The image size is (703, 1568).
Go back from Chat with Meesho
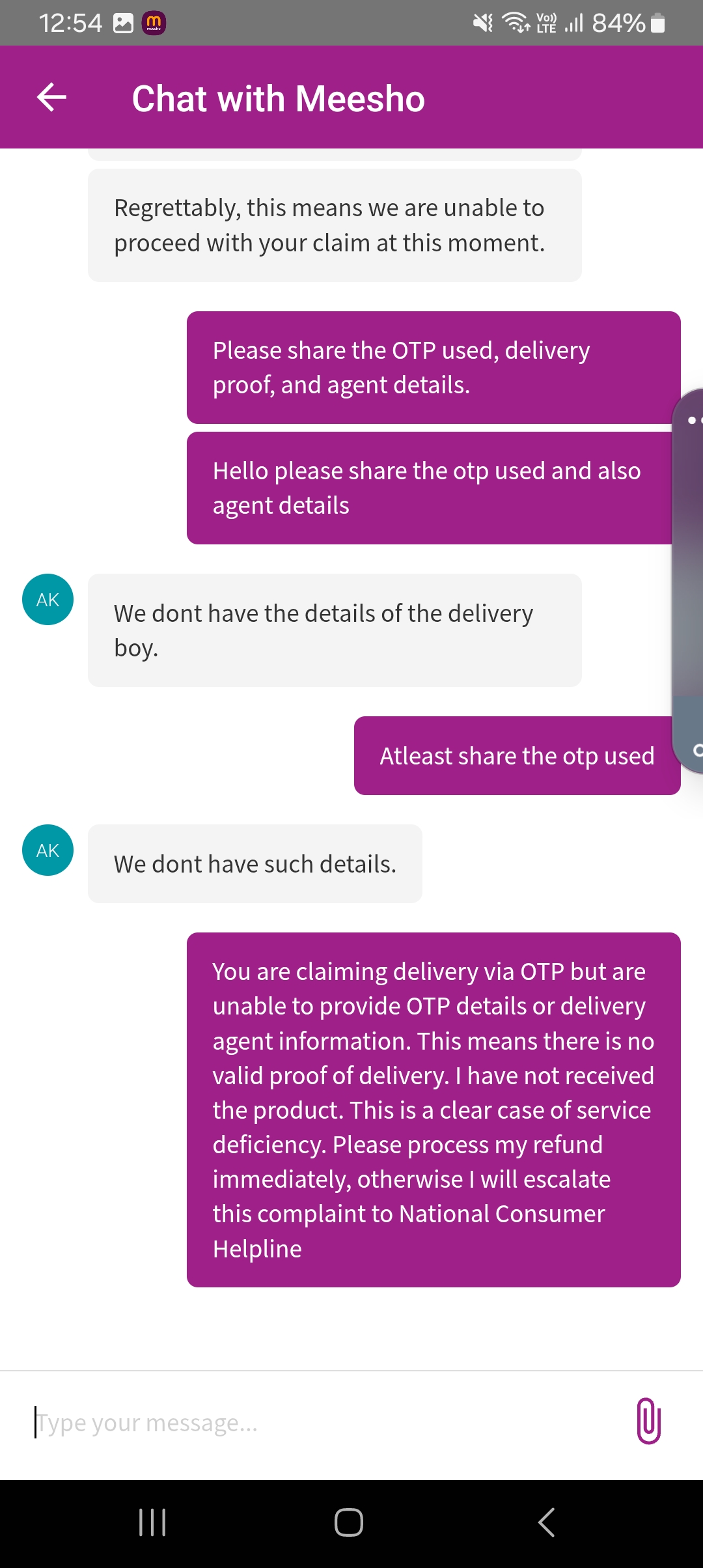coord(51,98)
